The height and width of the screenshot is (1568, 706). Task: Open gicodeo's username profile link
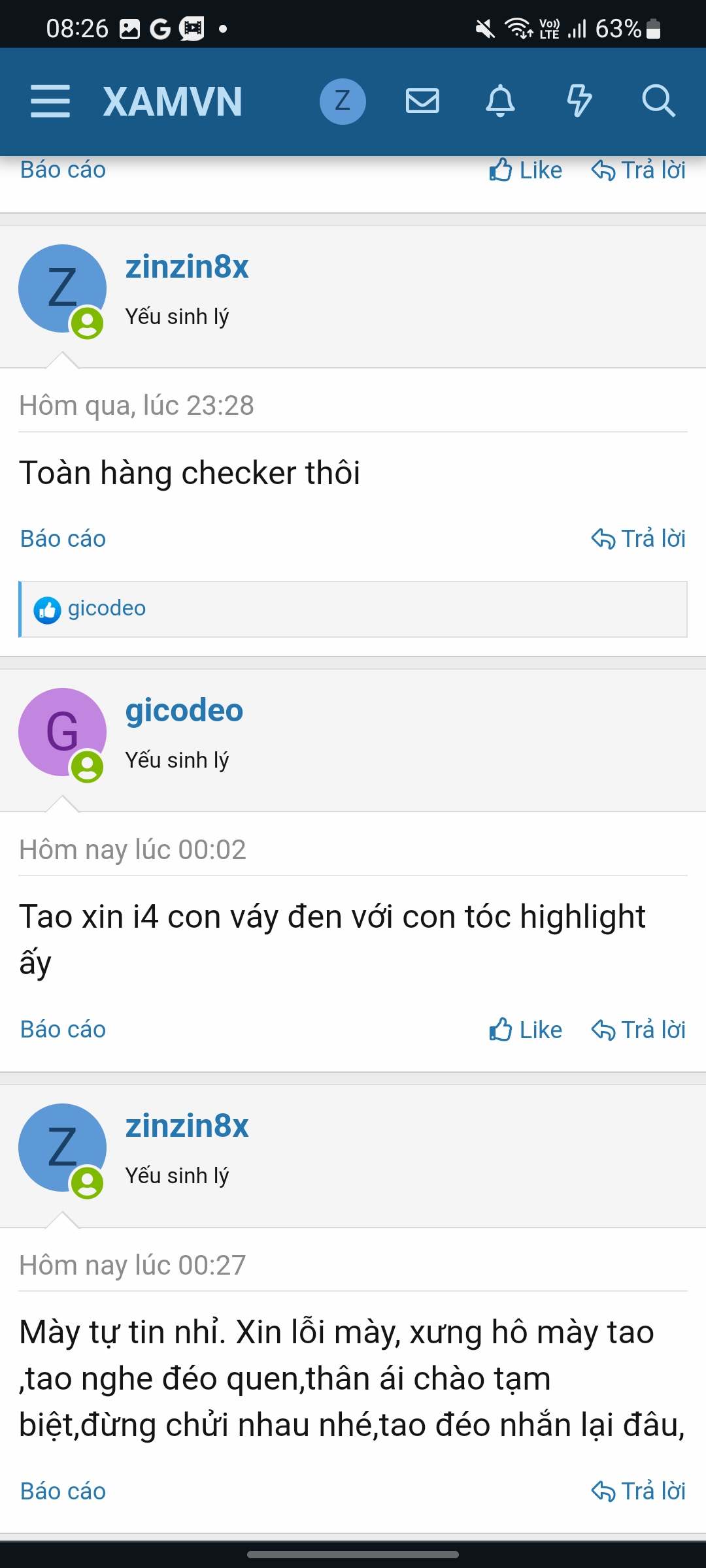tap(184, 710)
